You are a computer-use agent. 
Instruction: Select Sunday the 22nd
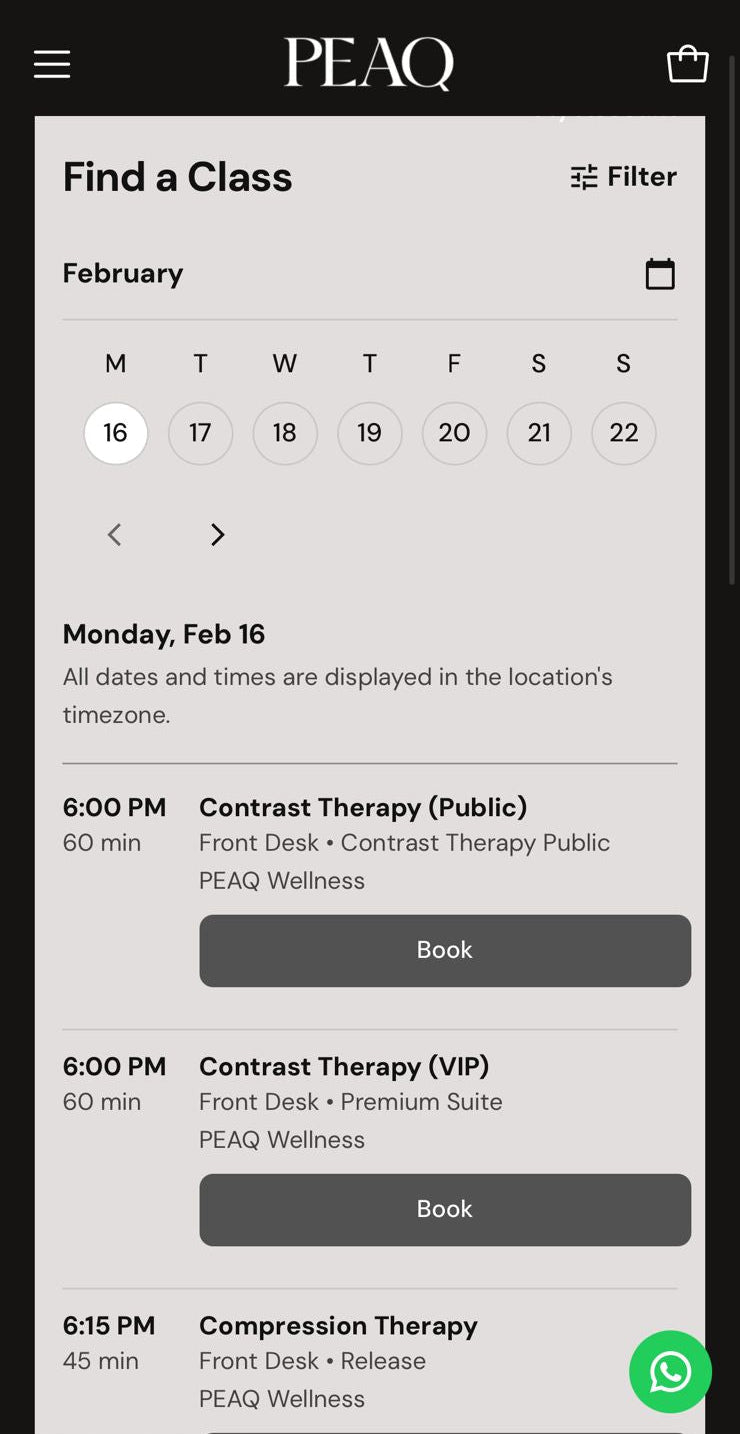624,433
